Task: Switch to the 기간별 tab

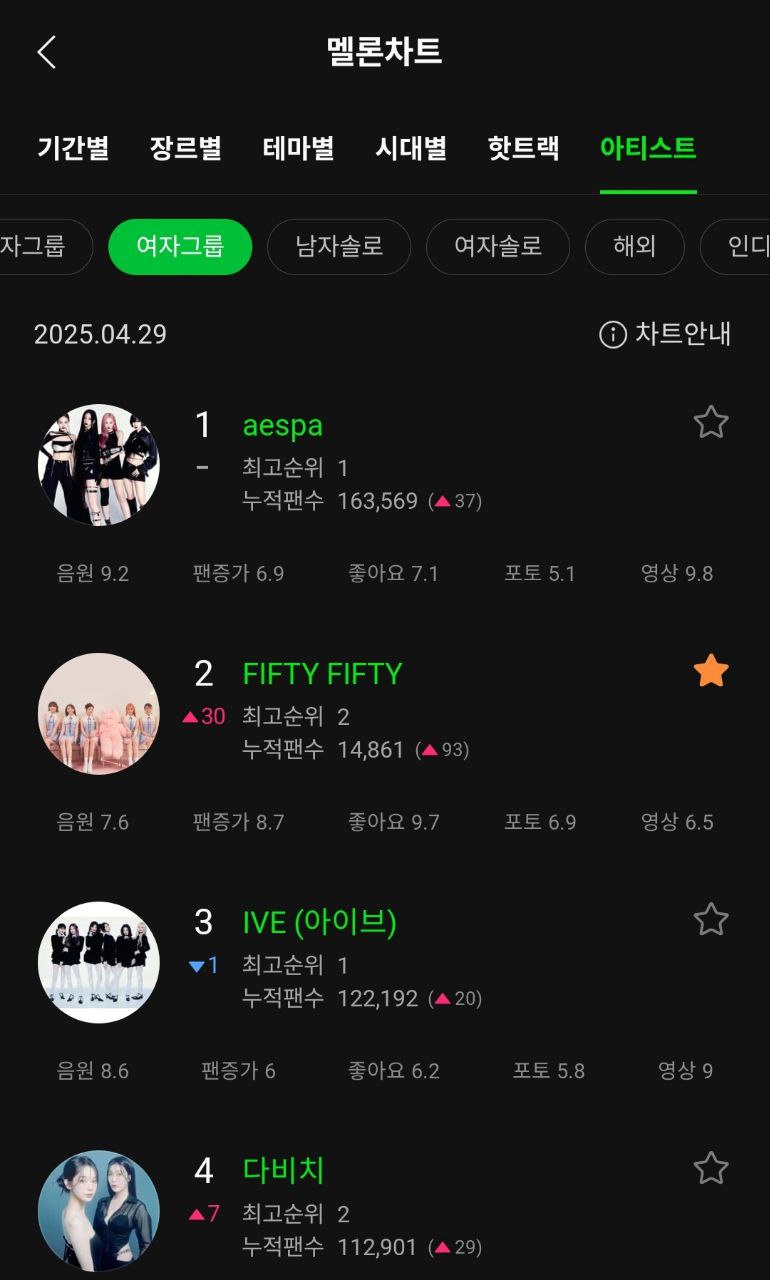Action: (73, 149)
